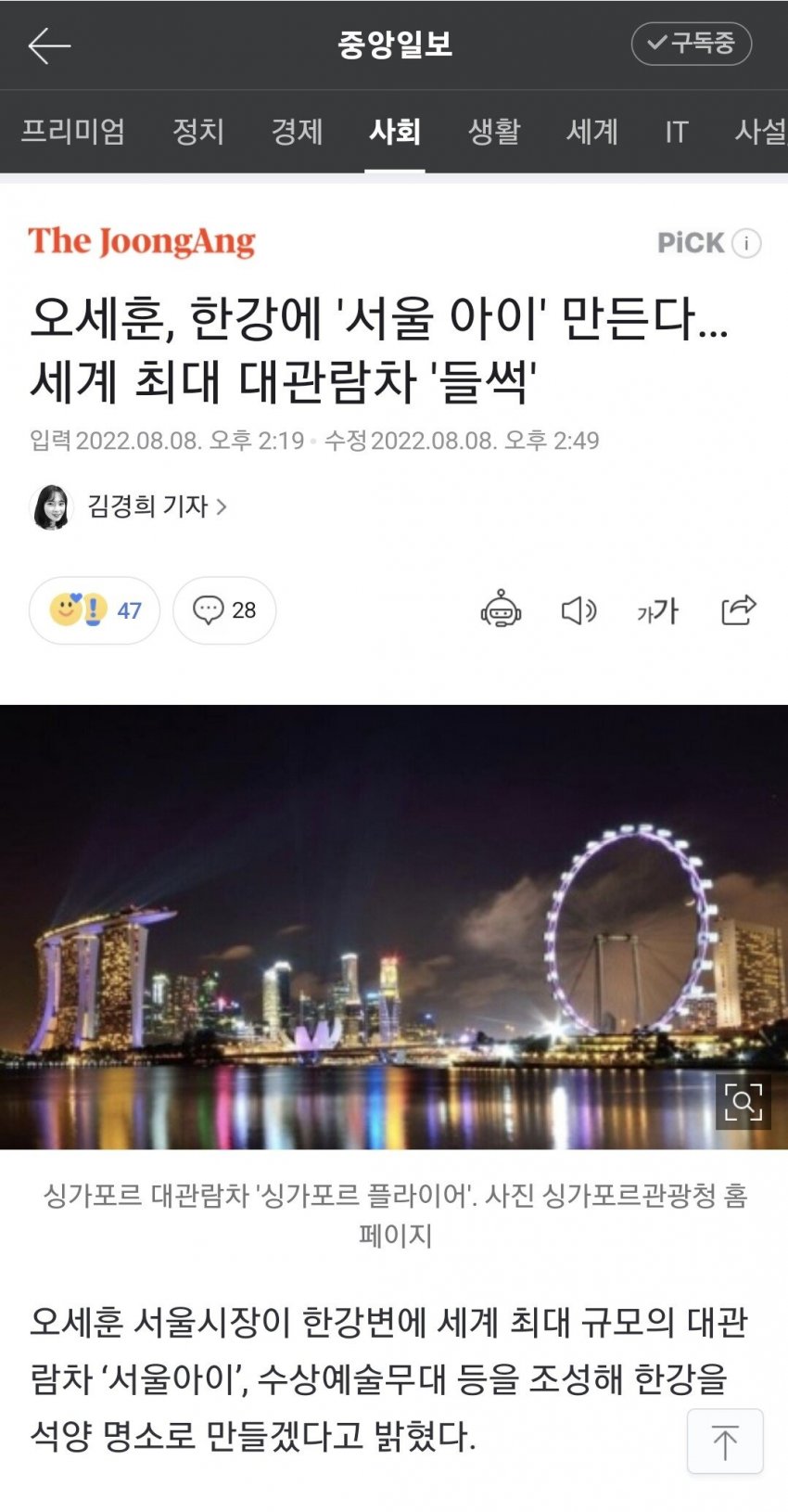788x1512 pixels.
Task: Open the 경제 tab
Action: 297,132
